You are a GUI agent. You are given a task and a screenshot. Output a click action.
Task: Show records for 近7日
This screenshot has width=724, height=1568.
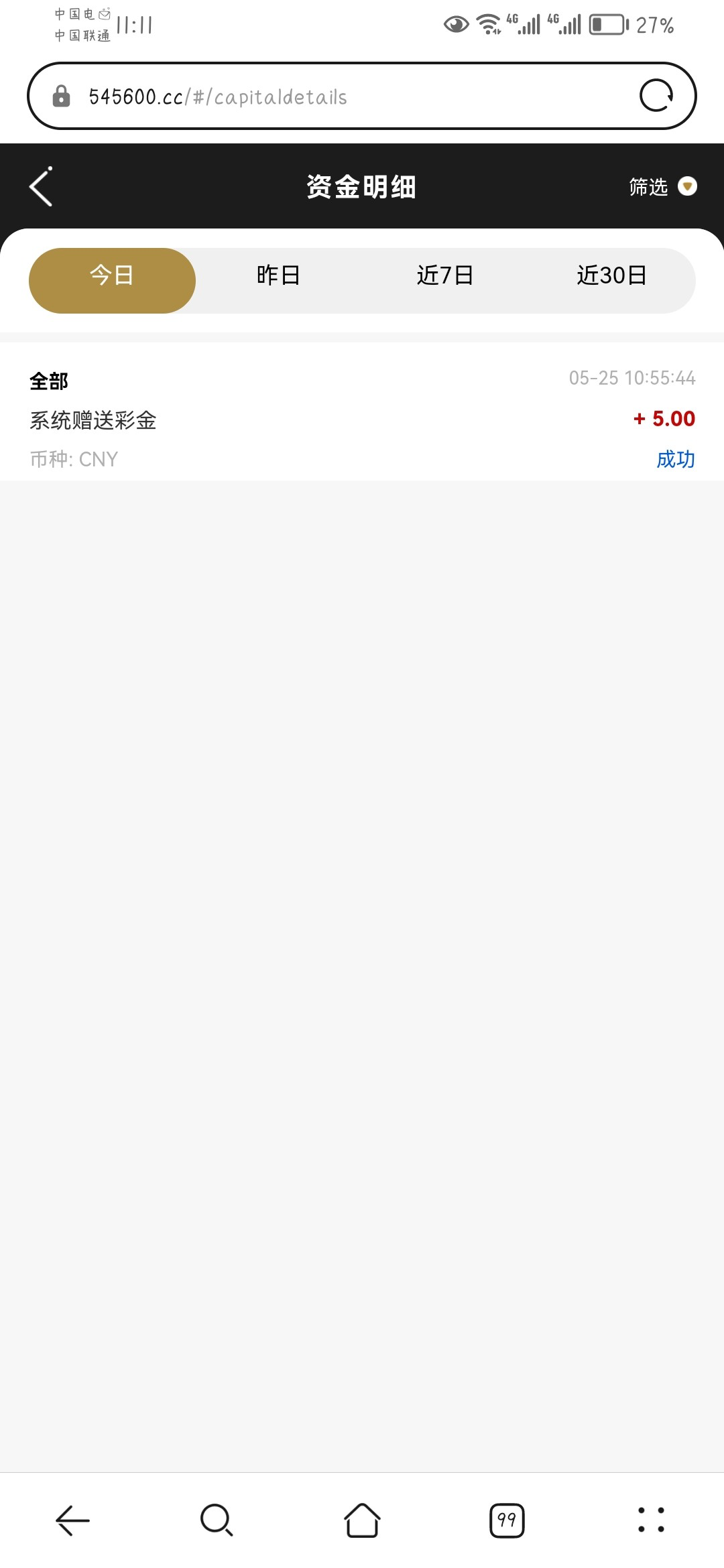coord(445,275)
